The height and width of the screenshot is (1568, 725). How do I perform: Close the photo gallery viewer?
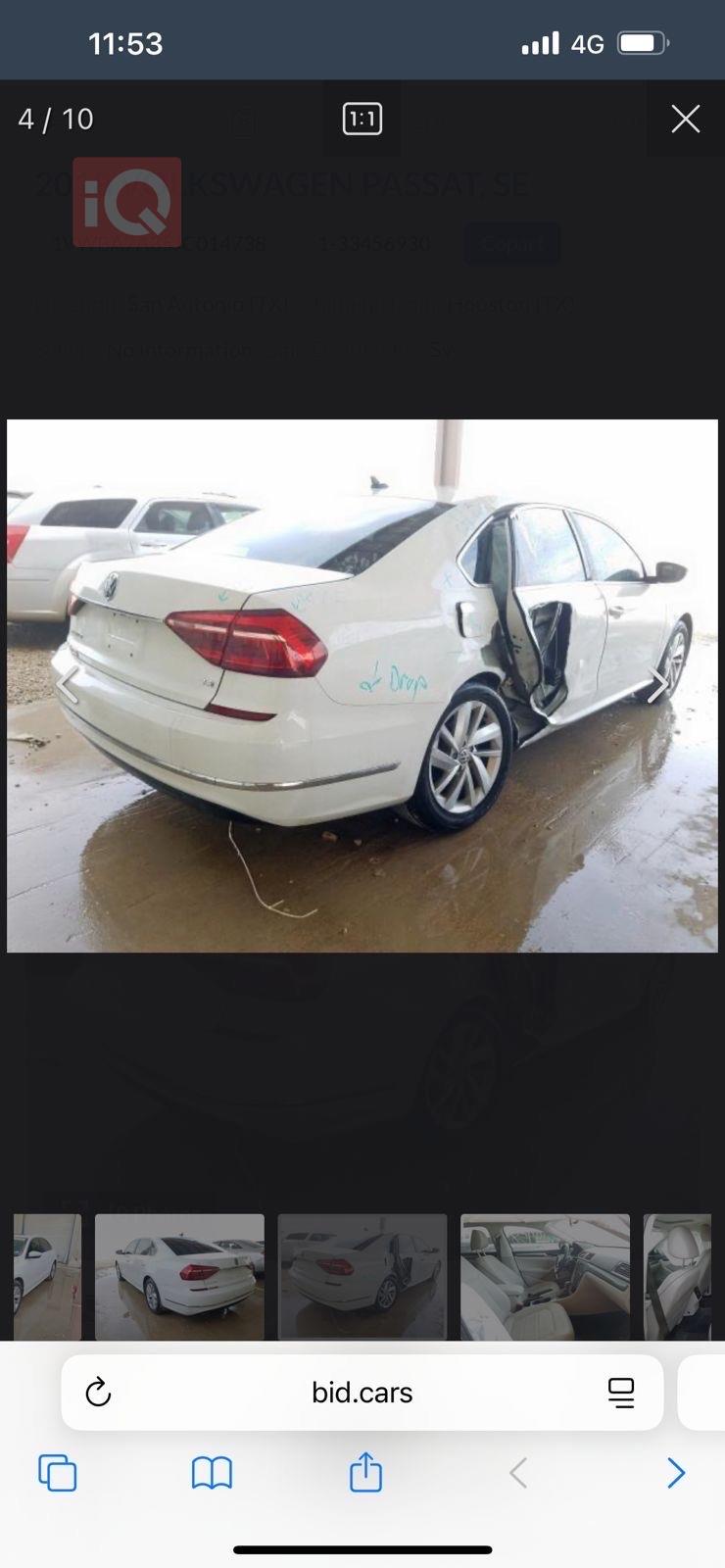685,119
